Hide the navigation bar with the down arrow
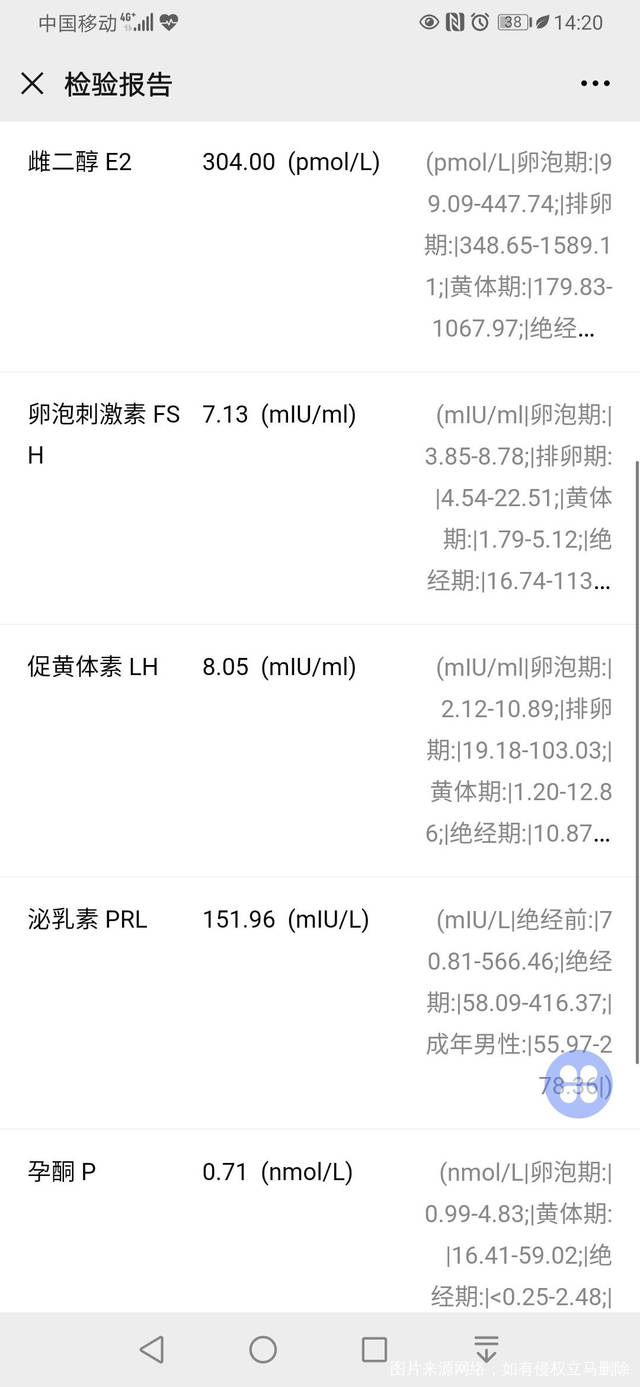 point(485,1349)
